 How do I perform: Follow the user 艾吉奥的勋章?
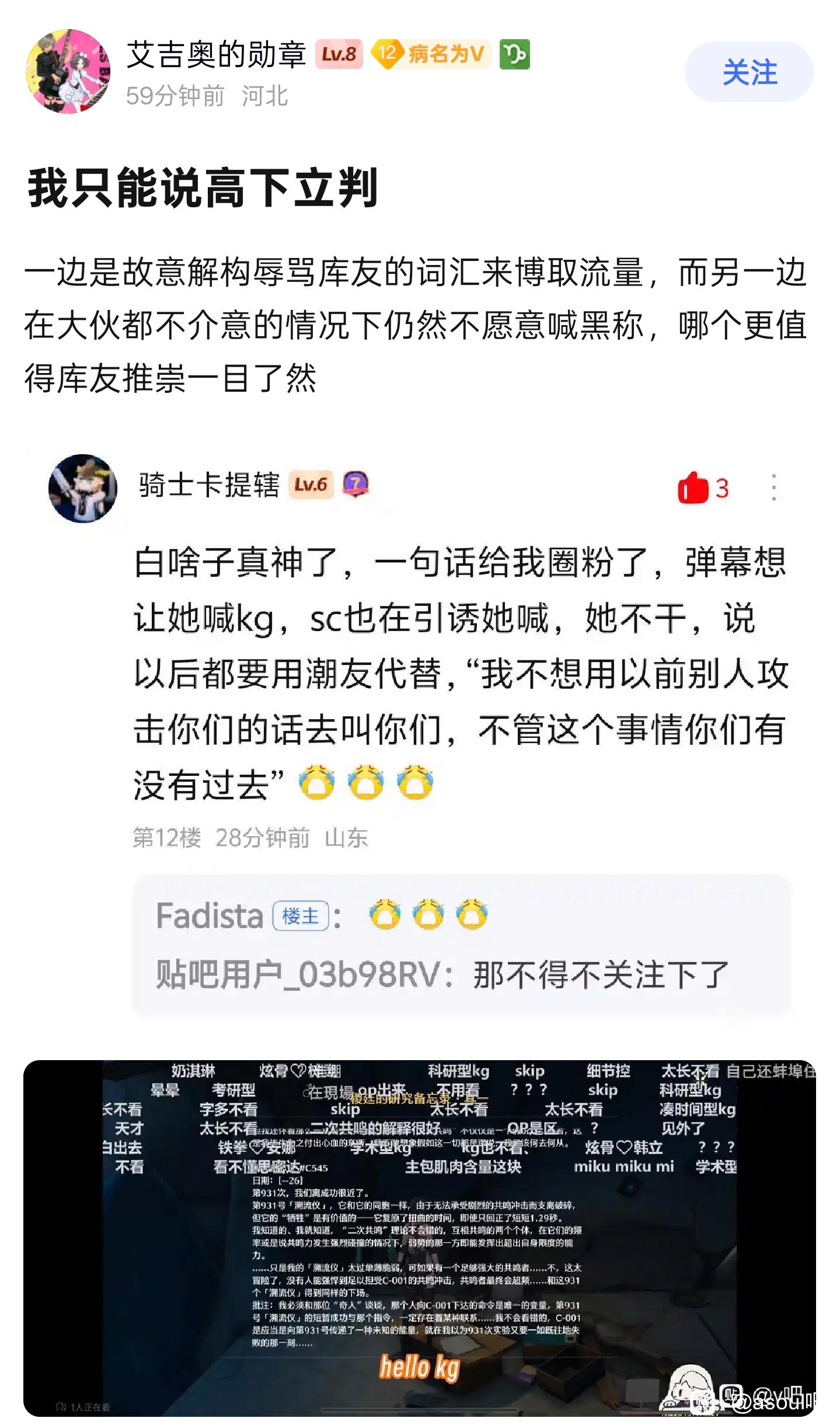(748, 72)
